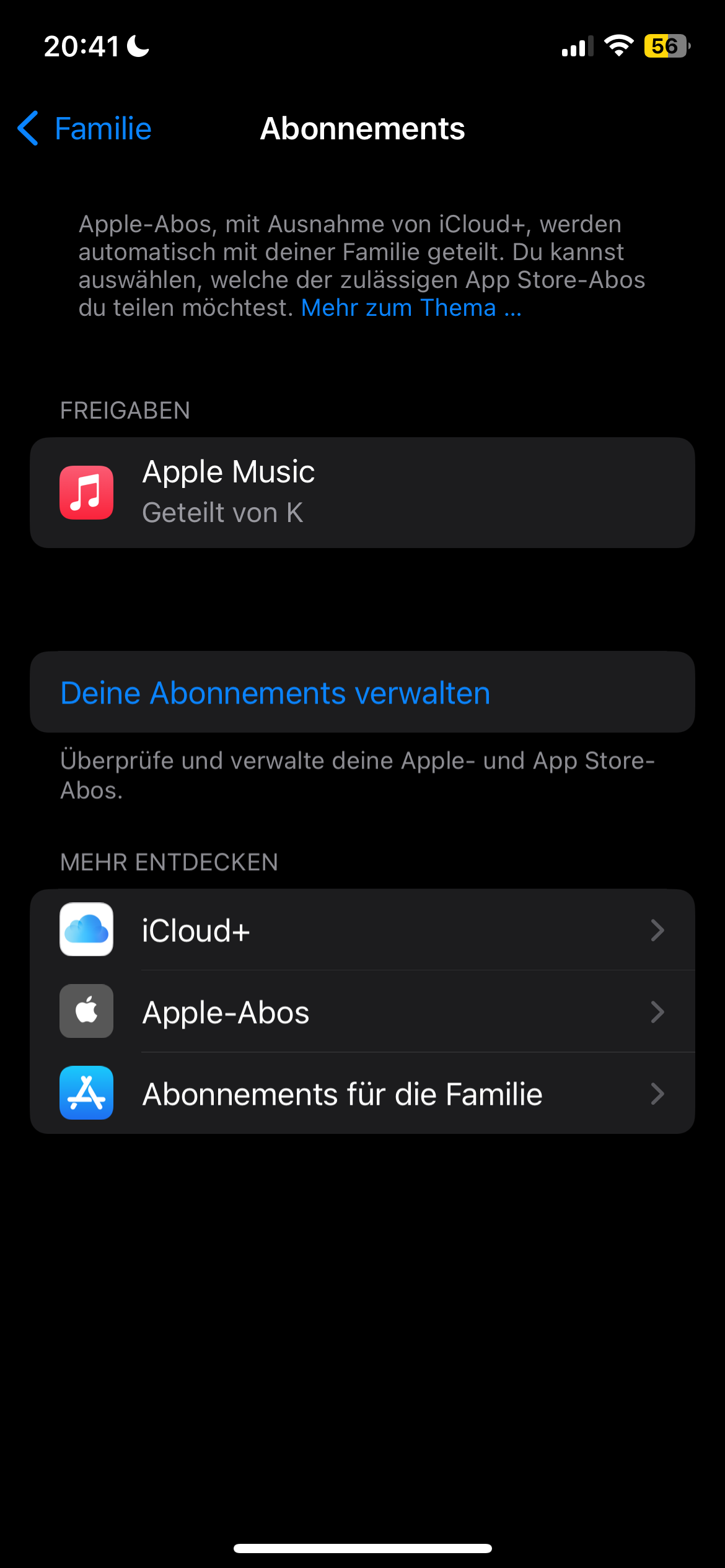Open Abonnements für die Familie
The image size is (725, 1568).
(x=362, y=1094)
